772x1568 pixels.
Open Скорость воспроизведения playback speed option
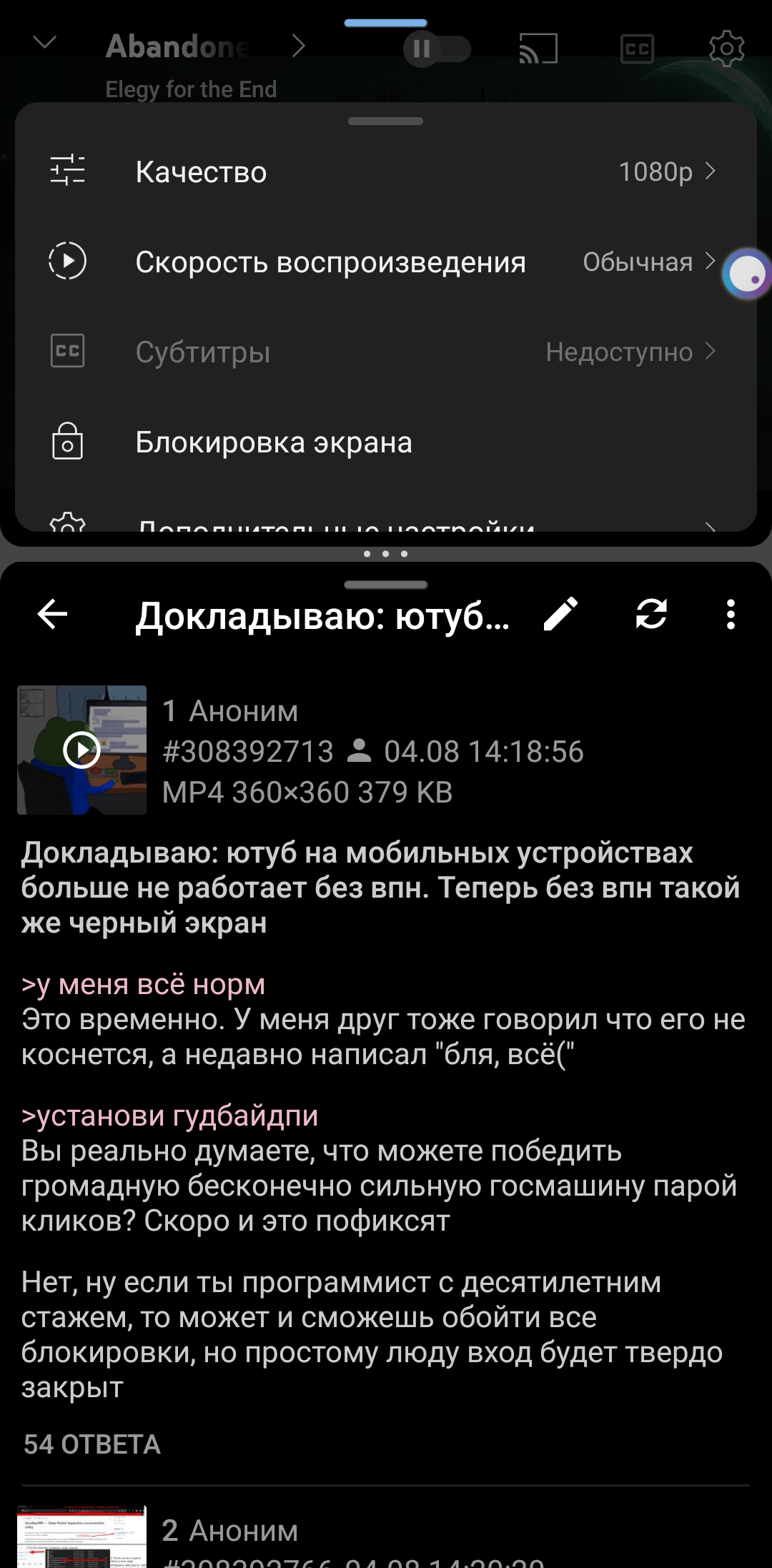click(385, 262)
